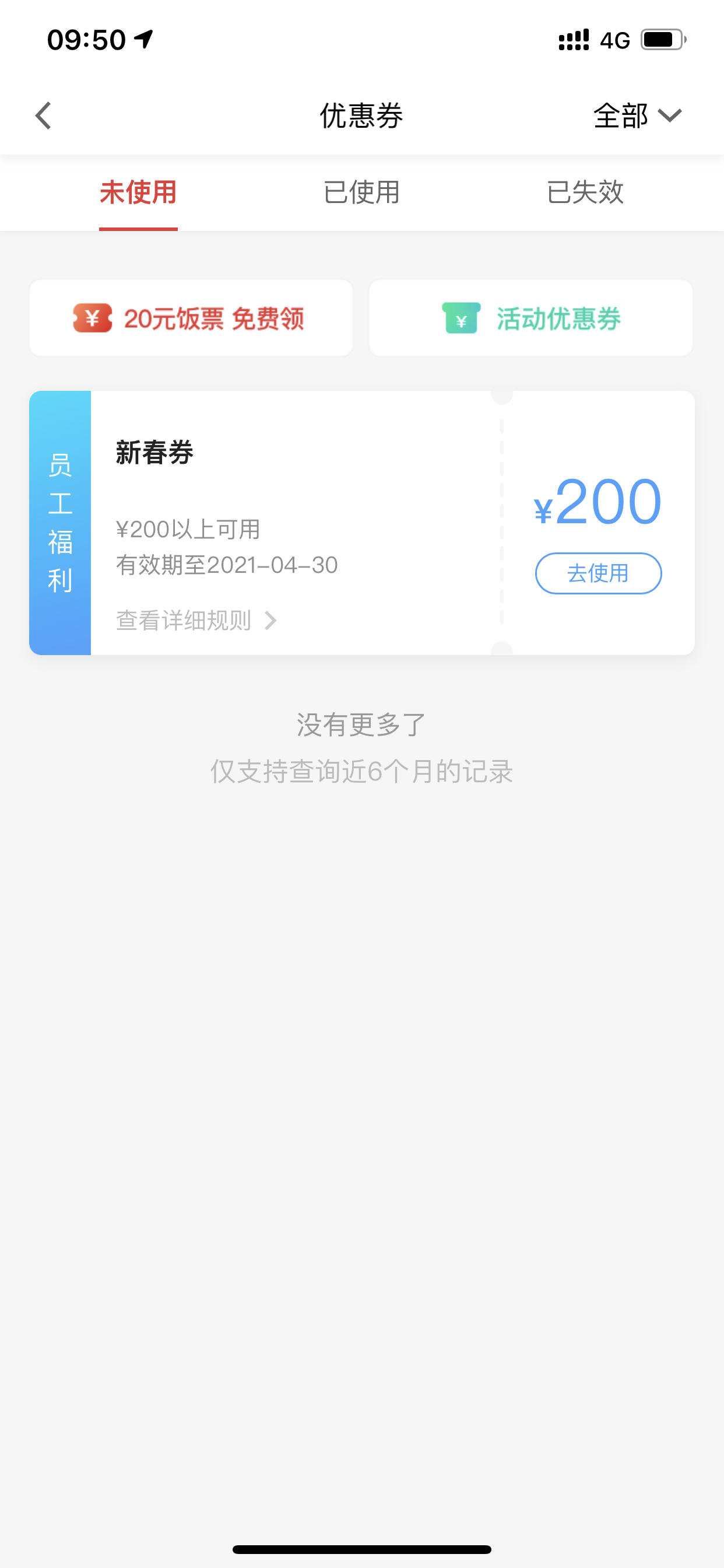
Task: Open 活动优惠券
Action: [530, 318]
